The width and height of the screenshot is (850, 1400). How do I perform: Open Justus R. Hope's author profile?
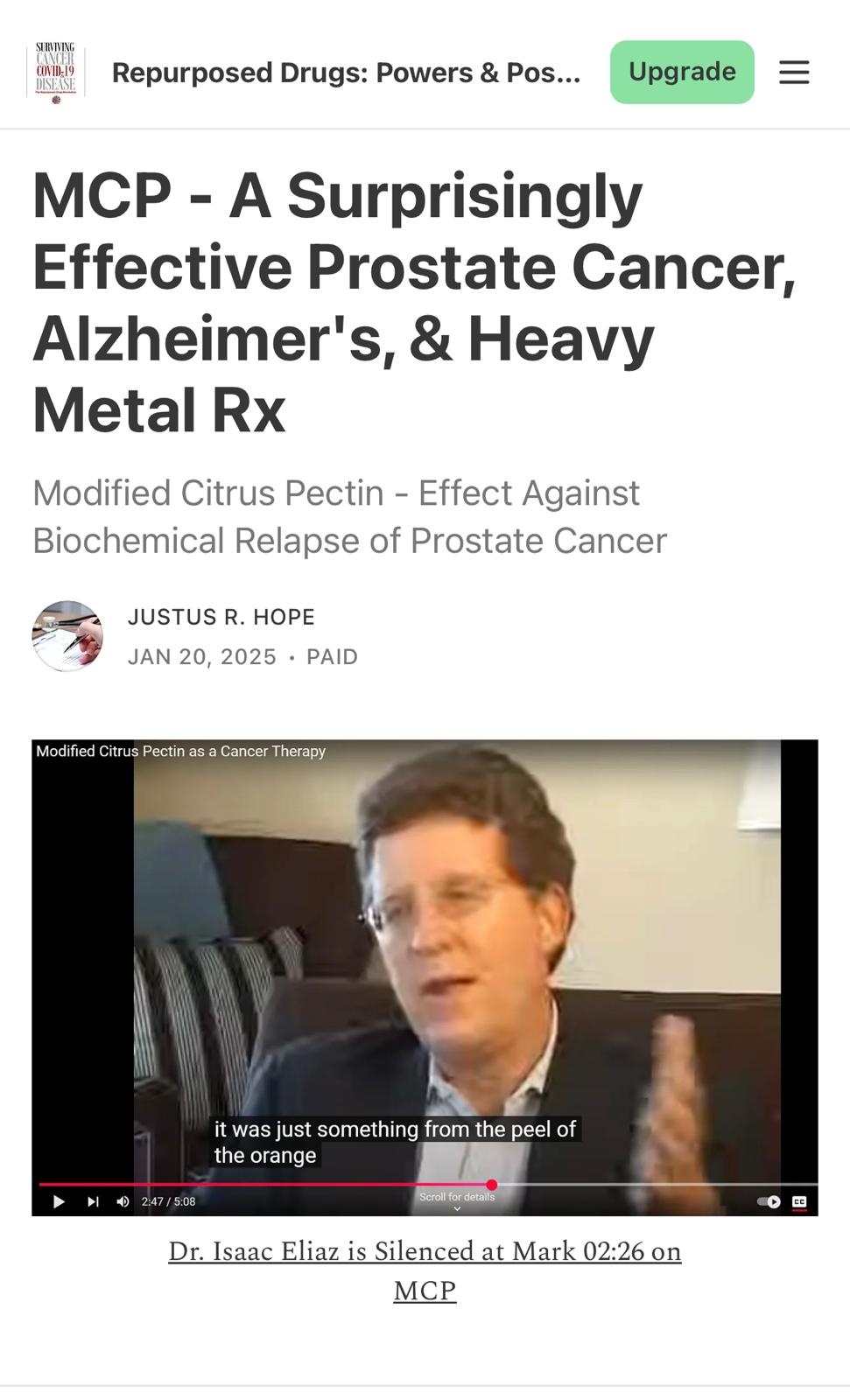(221, 617)
